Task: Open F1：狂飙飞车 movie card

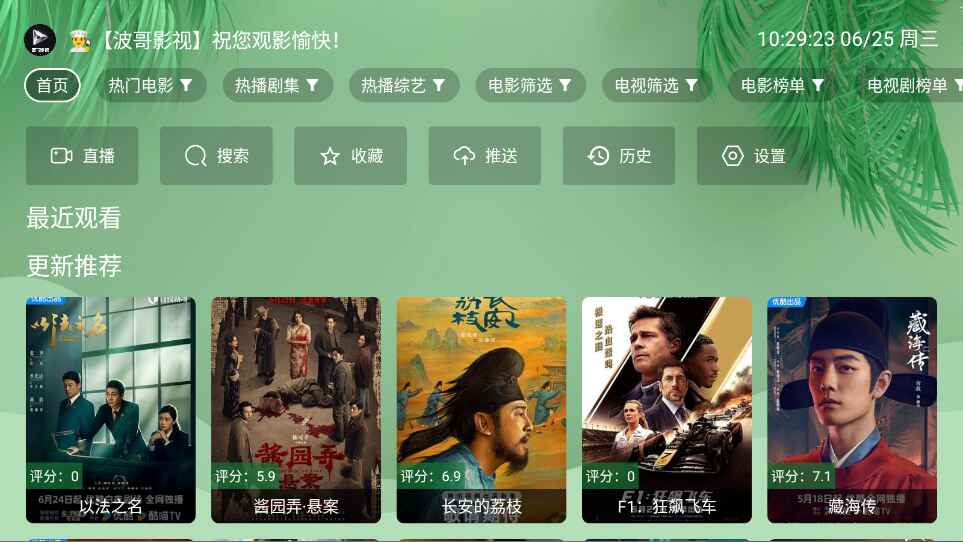Action: click(x=666, y=410)
